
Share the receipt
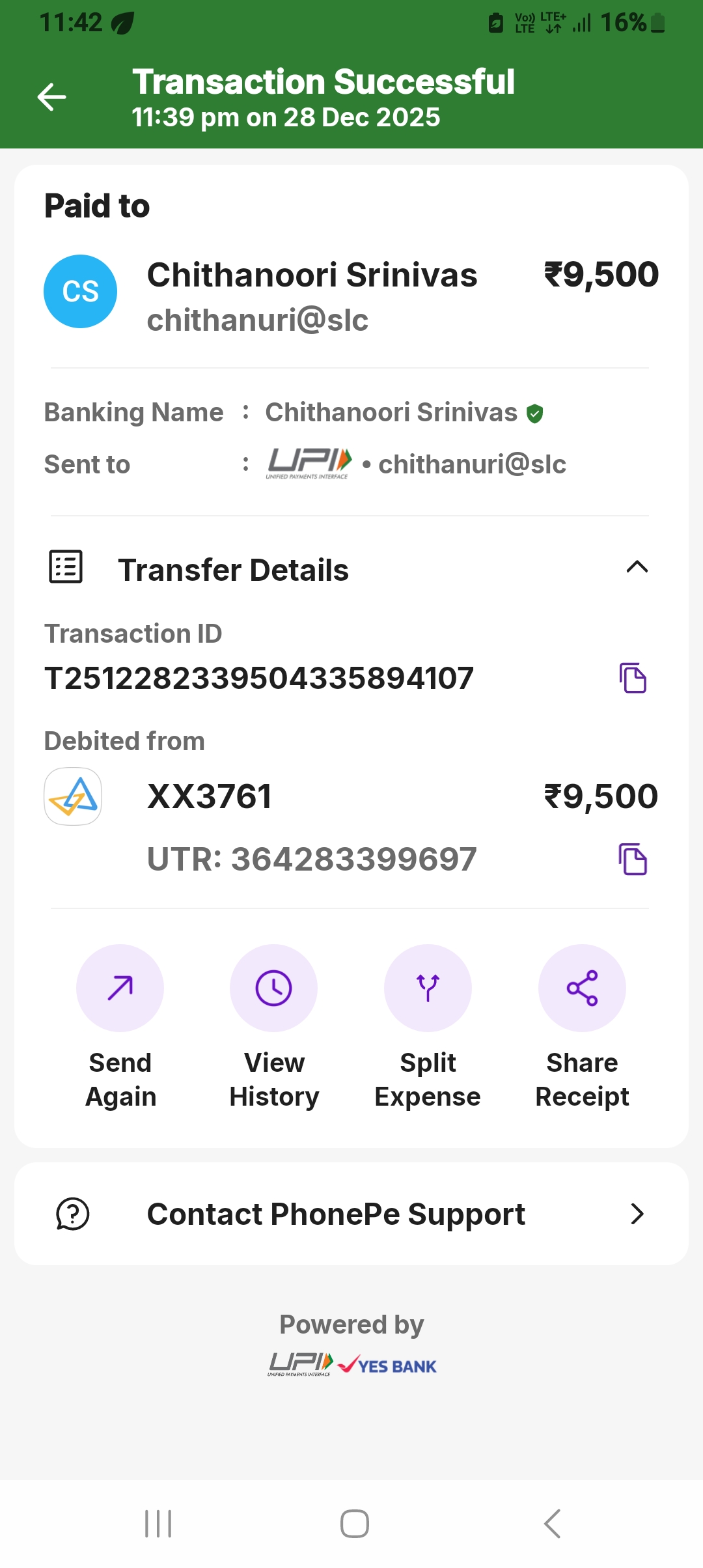click(x=582, y=988)
